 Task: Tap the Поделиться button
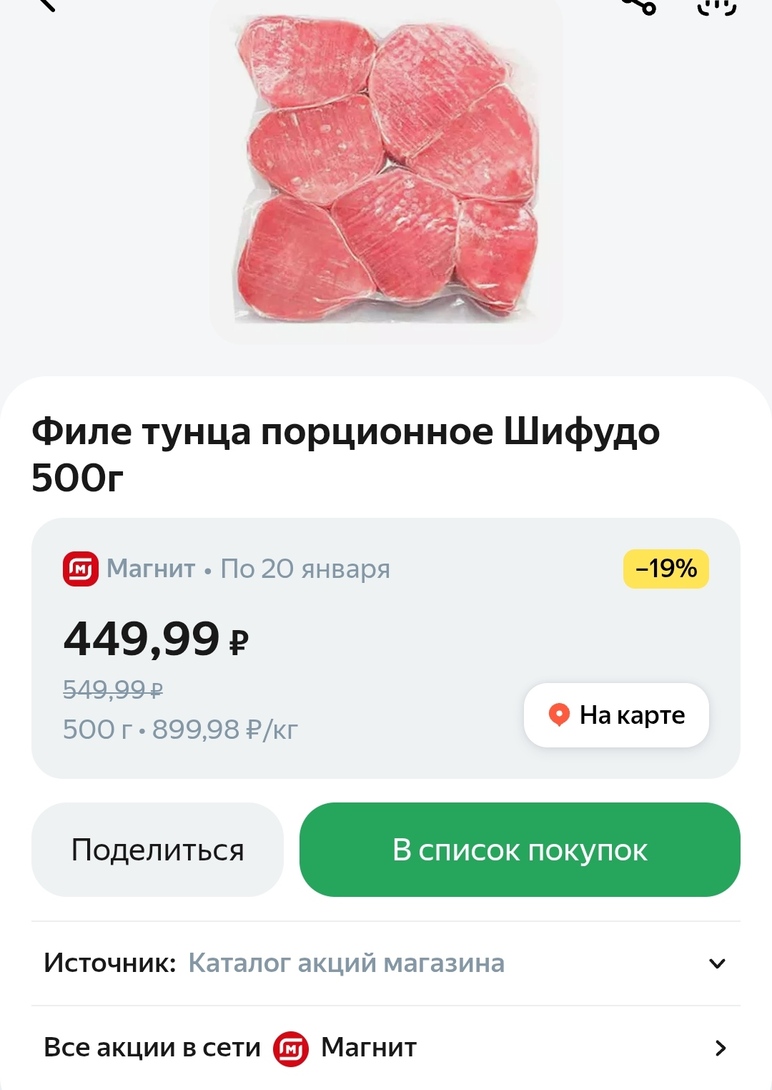[157, 850]
